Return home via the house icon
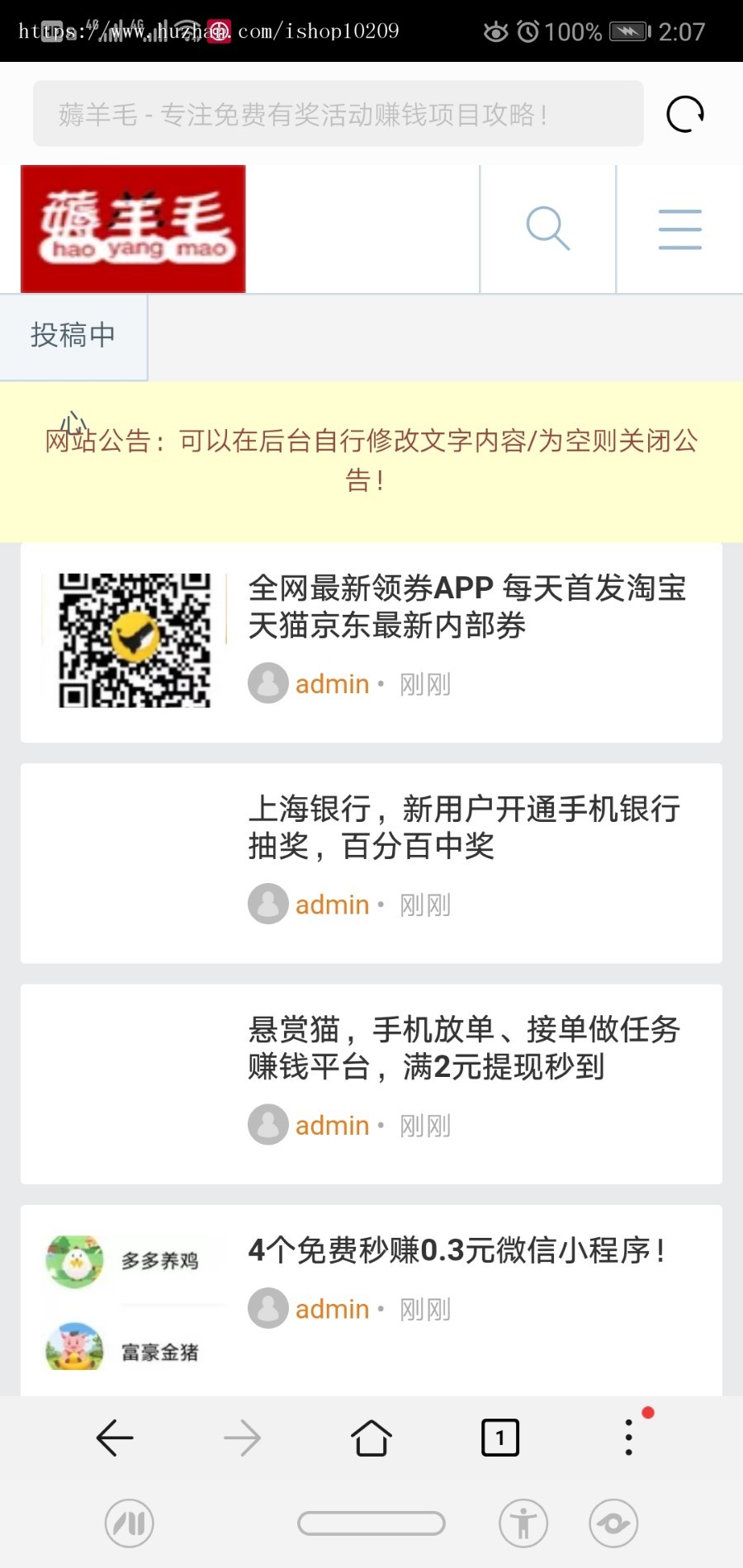 tap(371, 1436)
